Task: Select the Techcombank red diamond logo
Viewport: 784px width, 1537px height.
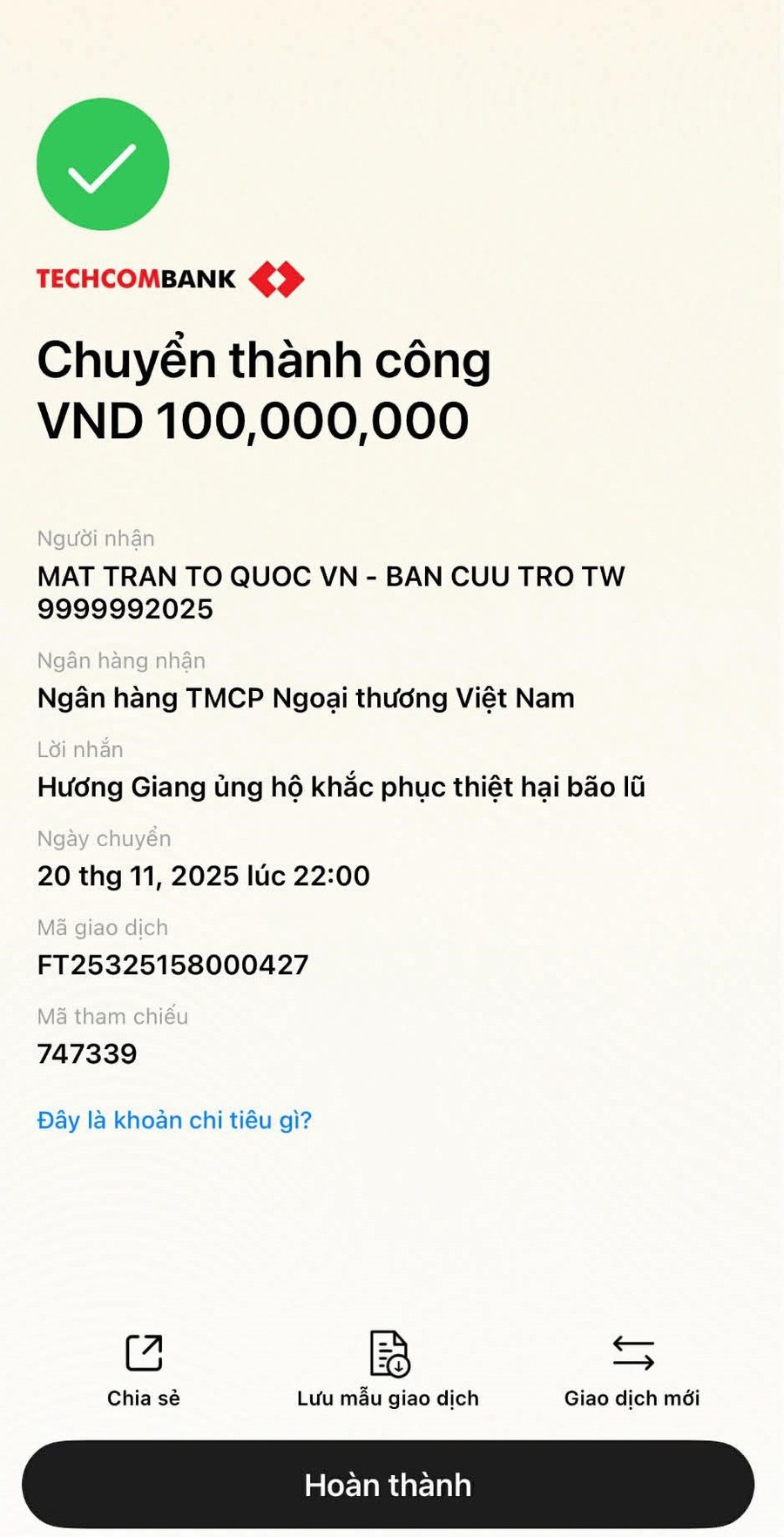Action: (276, 279)
